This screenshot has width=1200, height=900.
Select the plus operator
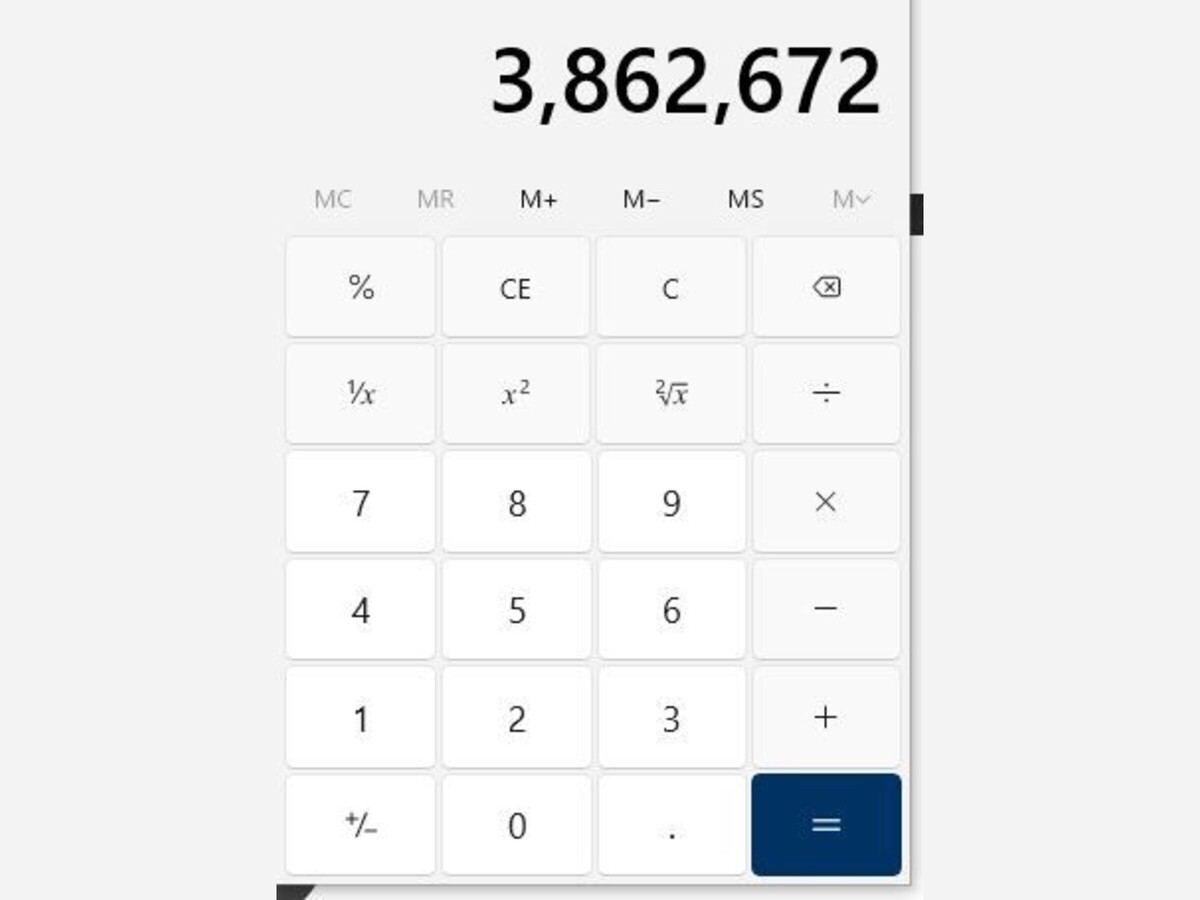coord(826,717)
